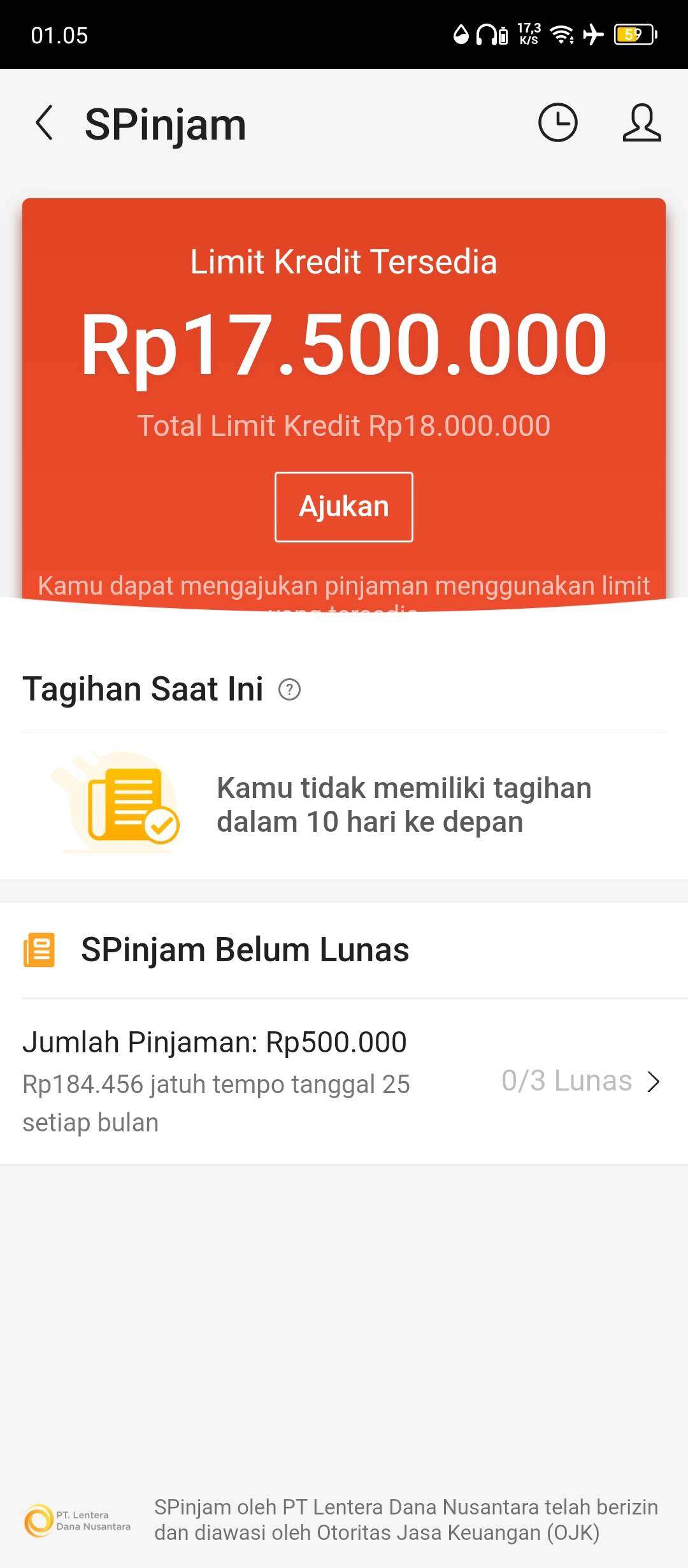Screen dimensions: 688x1568
Task: Tap the airplane mode icon in the status bar
Action: click(x=594, y=35)
